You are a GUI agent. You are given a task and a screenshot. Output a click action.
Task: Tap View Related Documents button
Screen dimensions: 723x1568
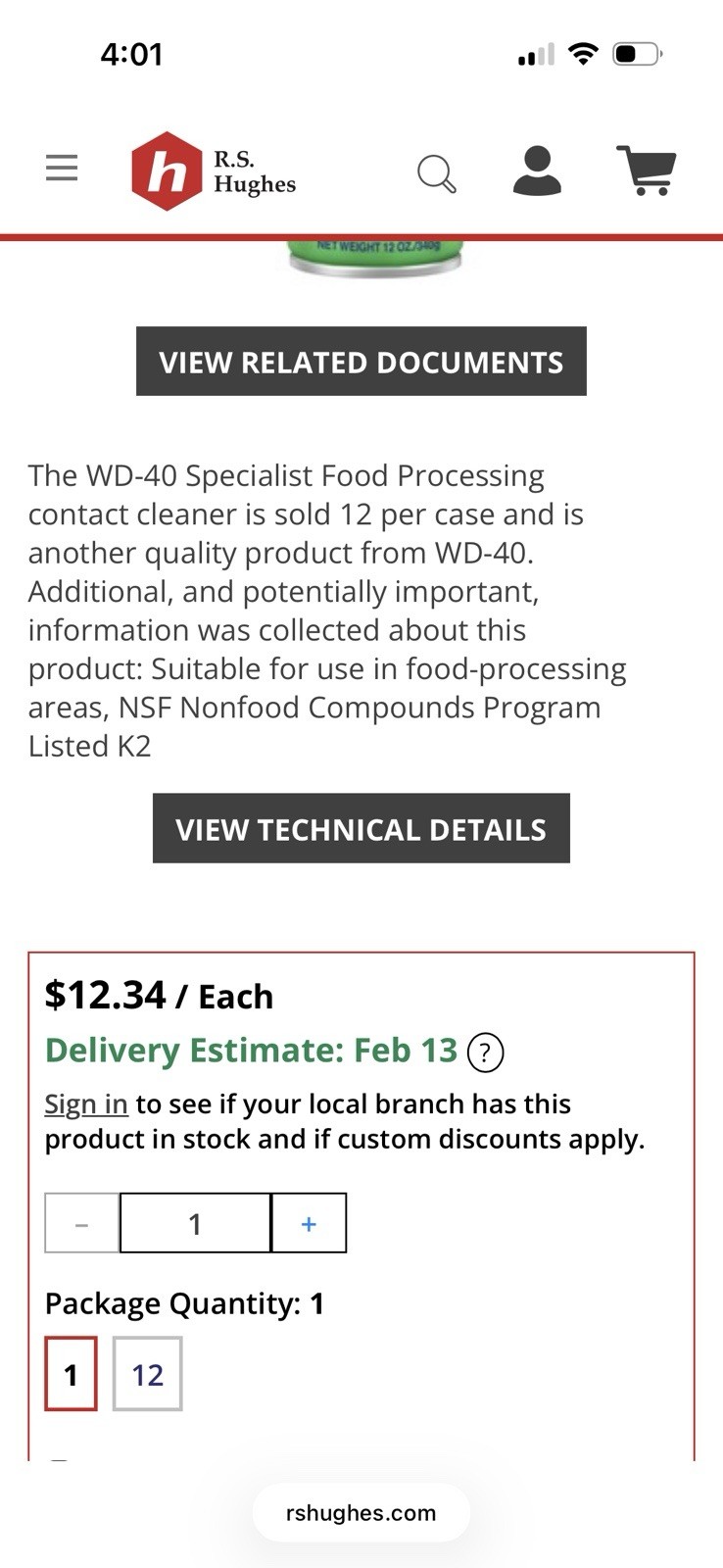[361, 362]
